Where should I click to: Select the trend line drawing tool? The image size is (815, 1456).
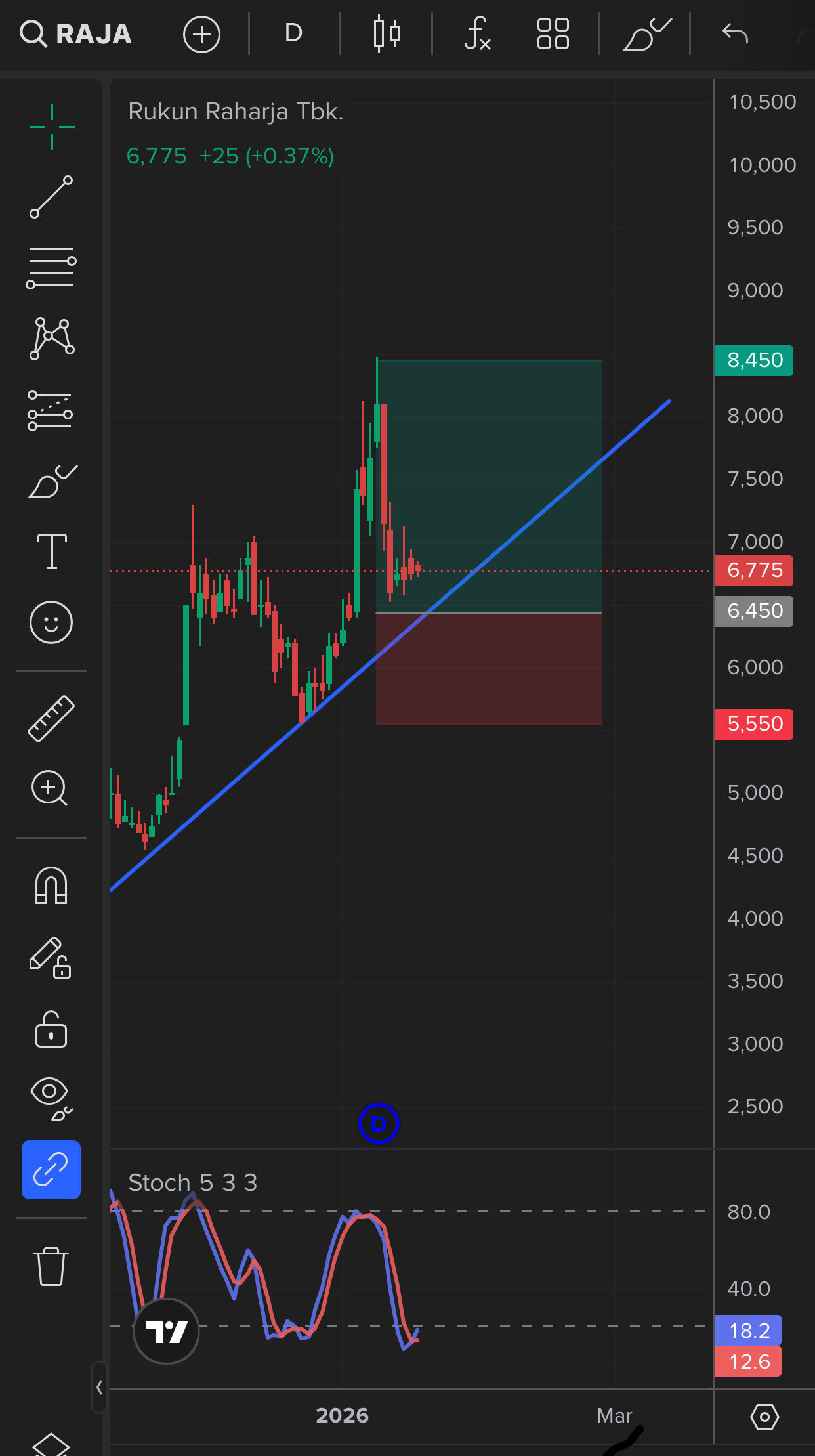(x=51, y=197)
